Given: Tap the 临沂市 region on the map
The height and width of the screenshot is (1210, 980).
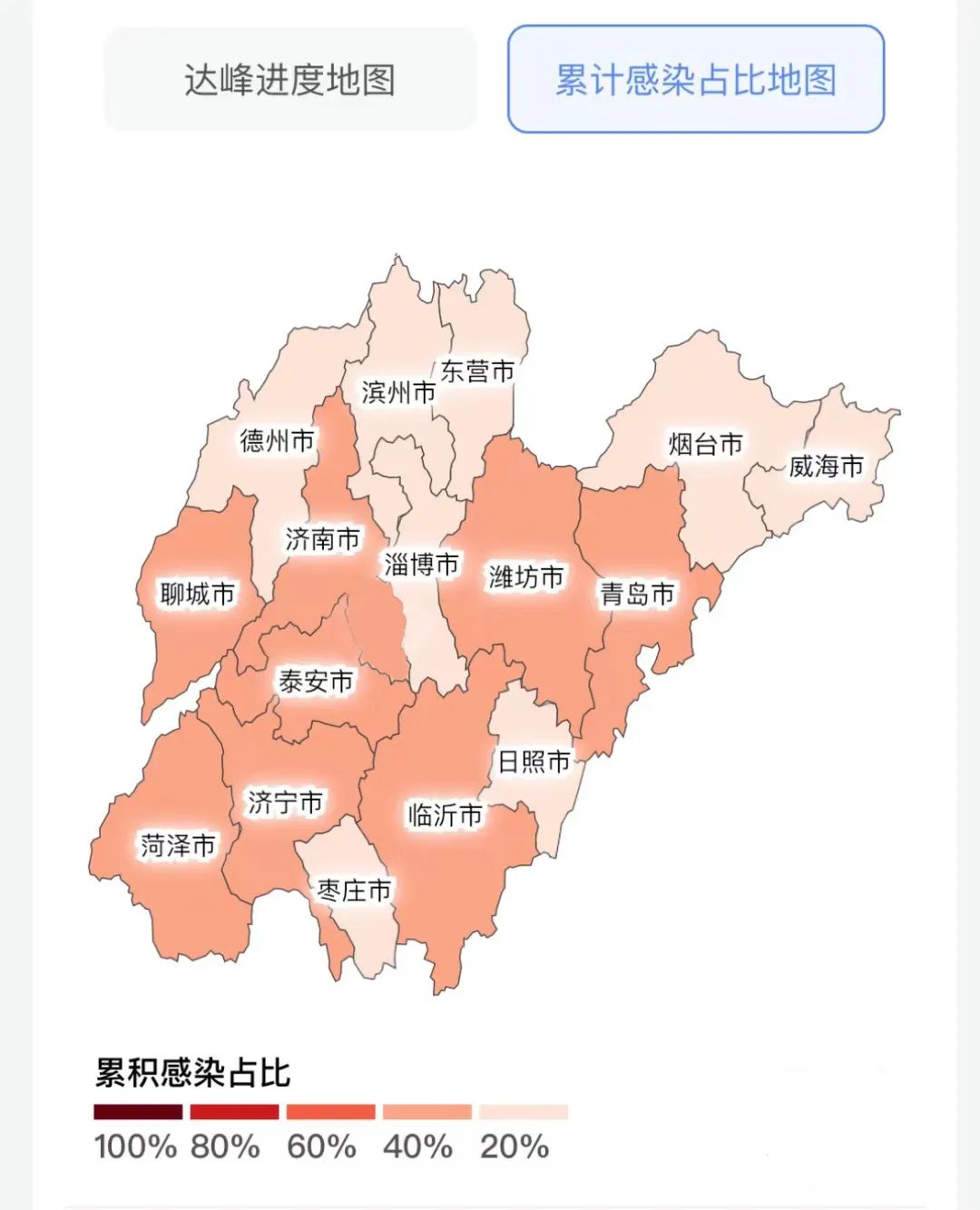Looking at the screenshot, I should pos(444,814).
